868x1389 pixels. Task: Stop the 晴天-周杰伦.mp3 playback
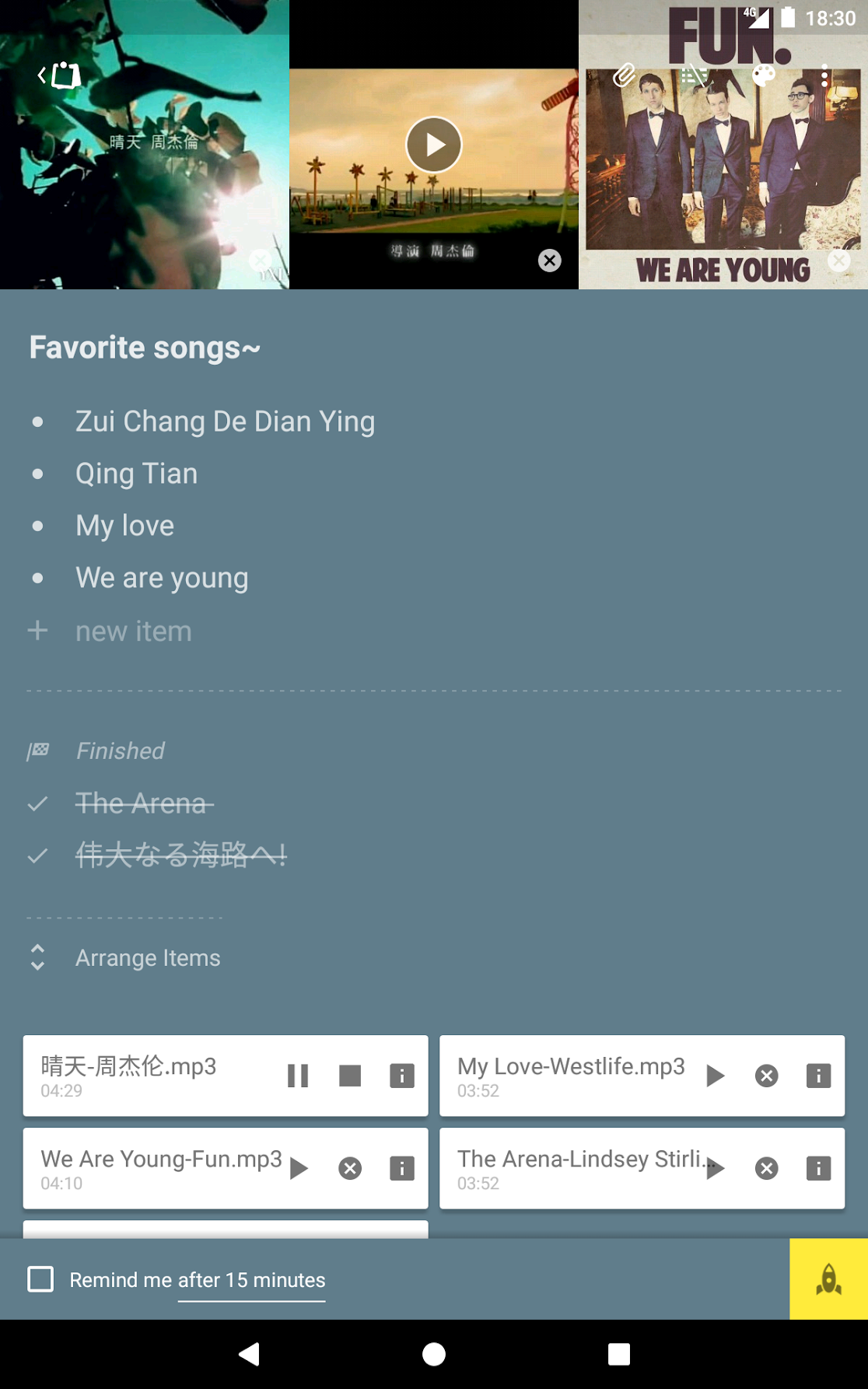[350, 1076]
